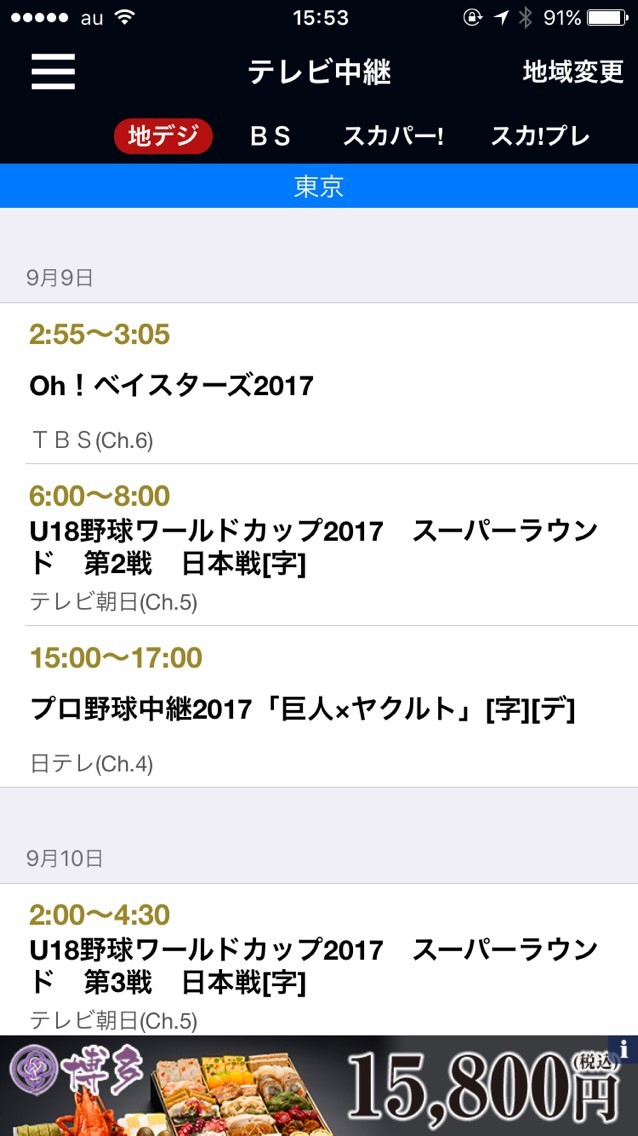This screenshot has width=638, height=1136.
Task: Open U18 World Cup 第2戦 listing
Action: [319, 545]
